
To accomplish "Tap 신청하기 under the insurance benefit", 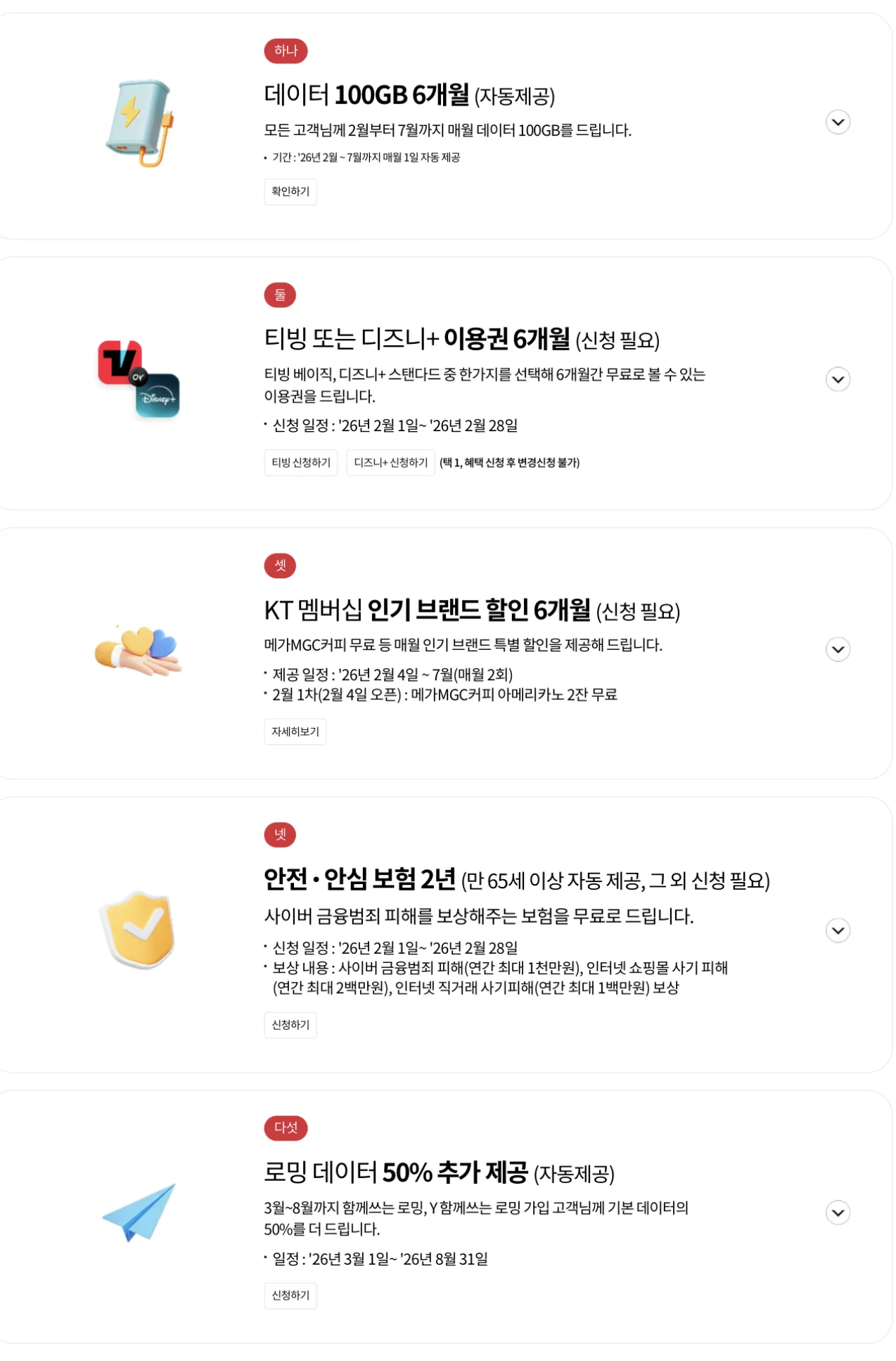I will coord(290,1025).
